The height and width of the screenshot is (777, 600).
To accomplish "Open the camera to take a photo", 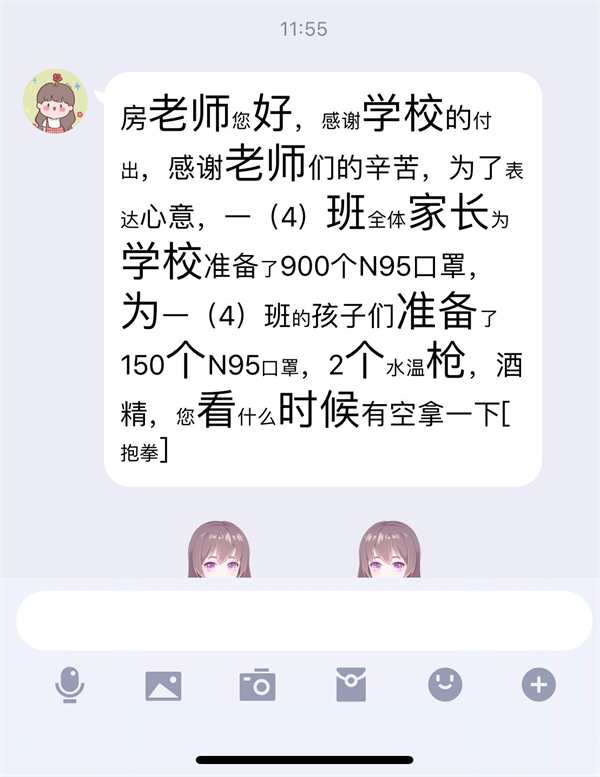I will point(257,685).
